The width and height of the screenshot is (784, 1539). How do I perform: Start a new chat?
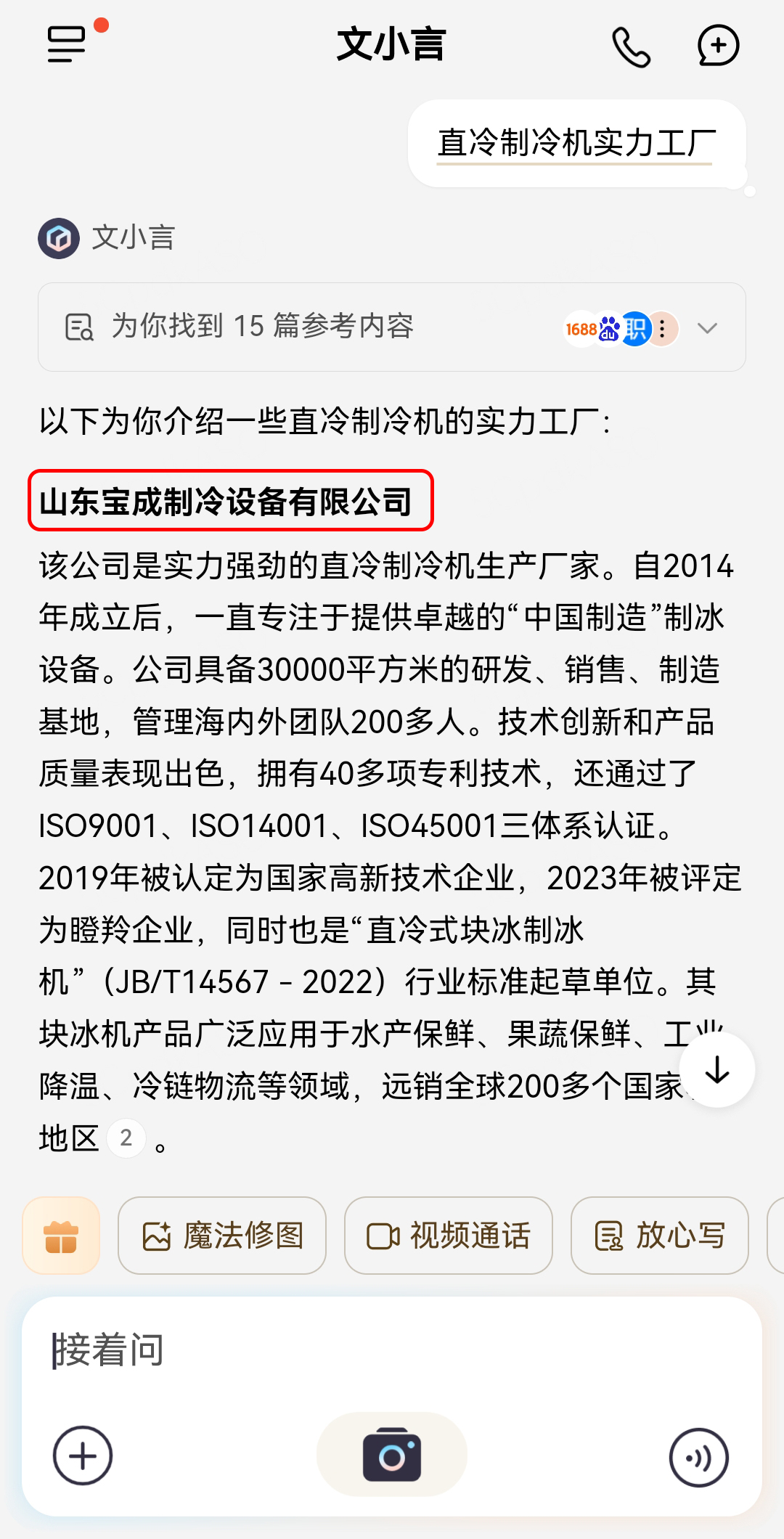pyautogui.click(x=718, y=46)
